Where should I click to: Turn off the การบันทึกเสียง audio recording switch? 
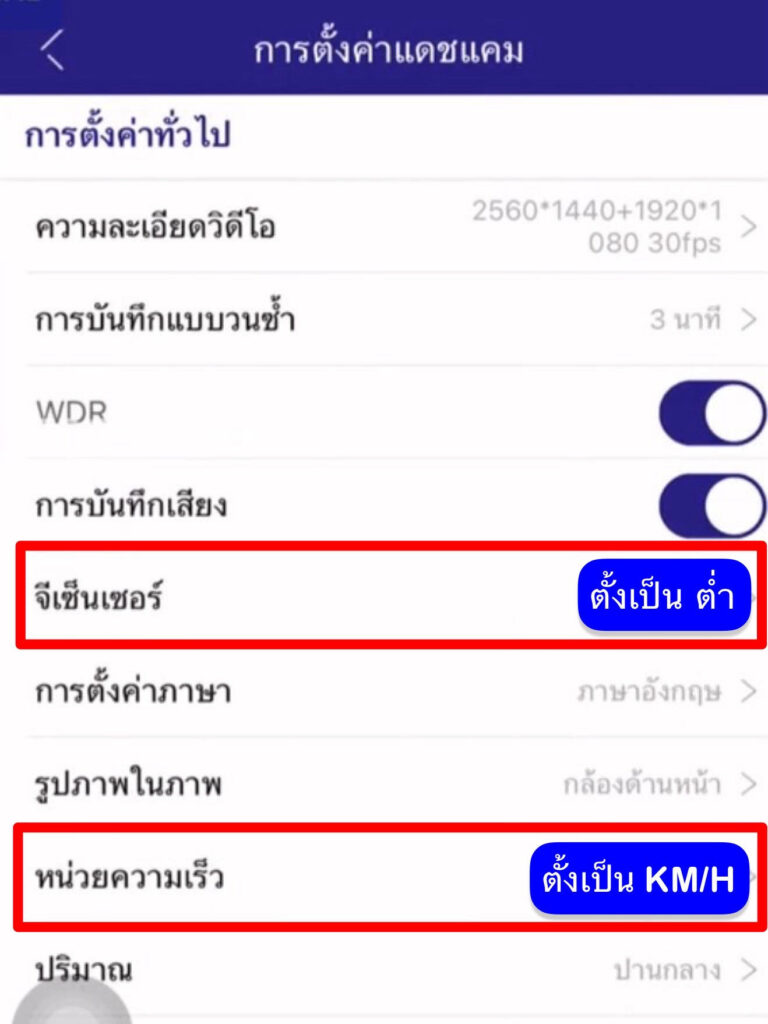coord(712,505)
